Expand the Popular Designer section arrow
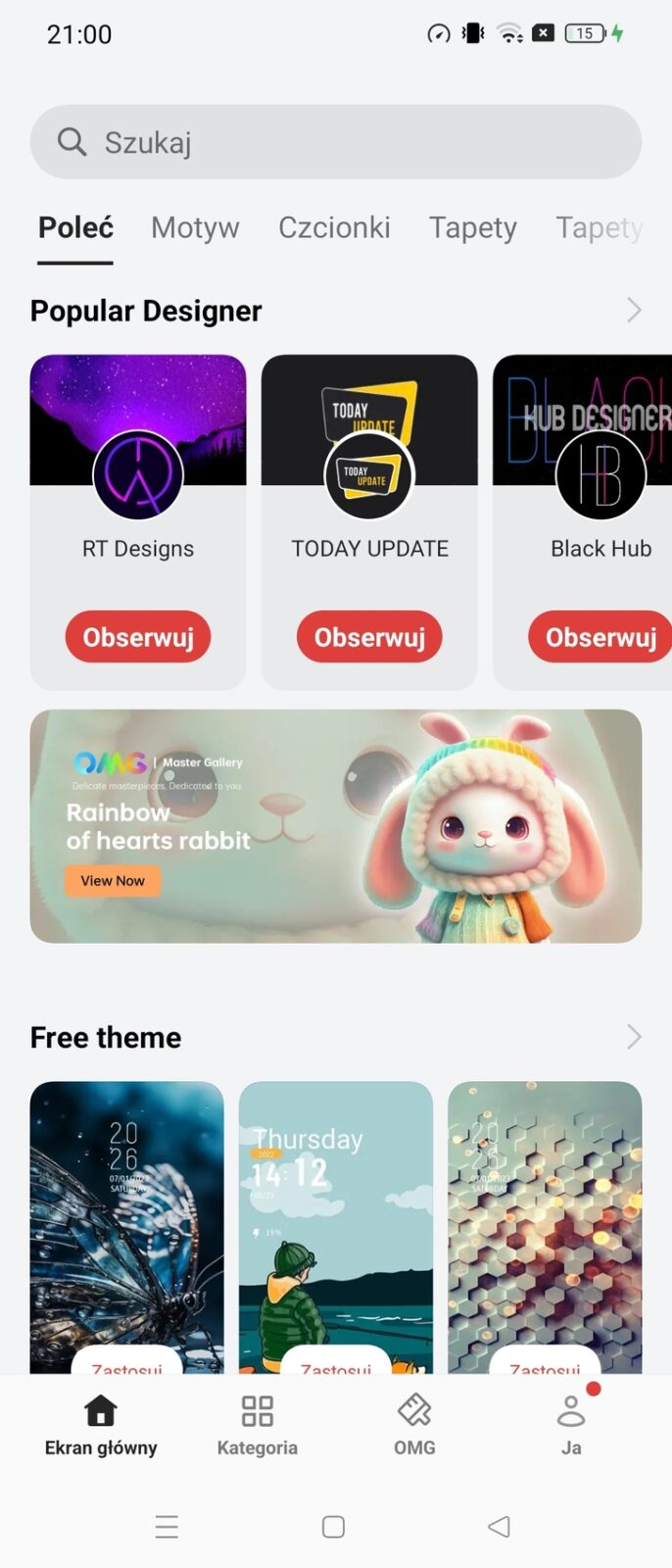The image size is (672, 1568). [634, 311]
